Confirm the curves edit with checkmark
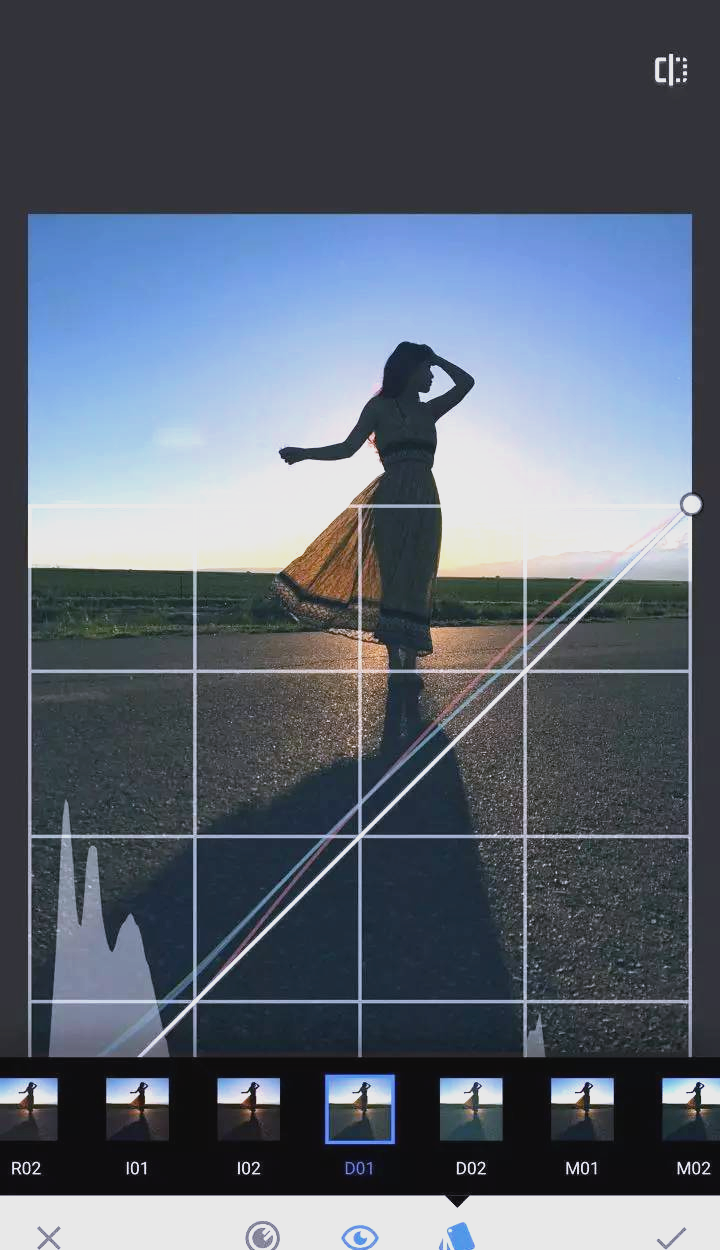This screenshot has width=720, height=1250. pos(671,1237)
